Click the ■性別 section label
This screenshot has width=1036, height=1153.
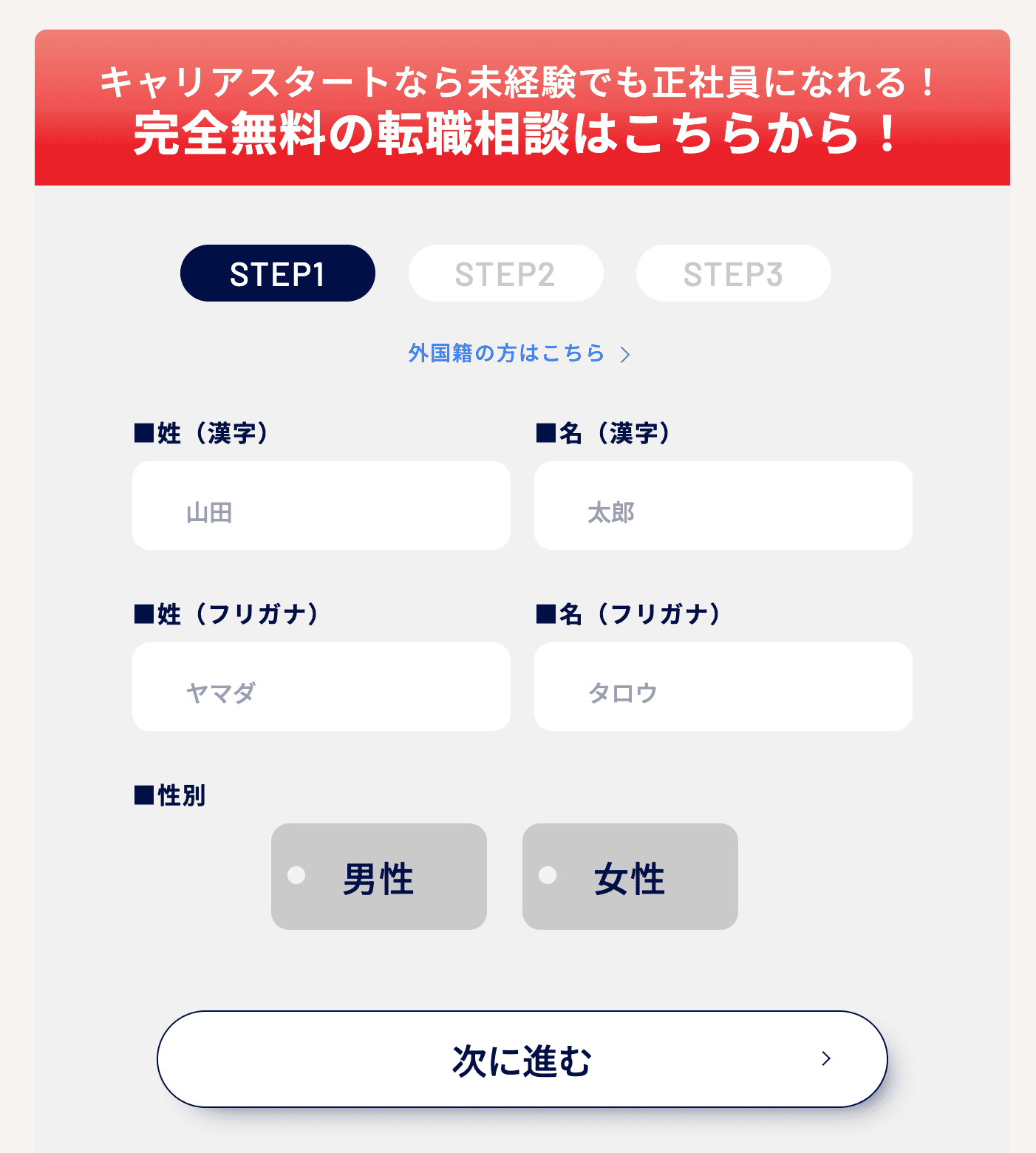[168, 796]
